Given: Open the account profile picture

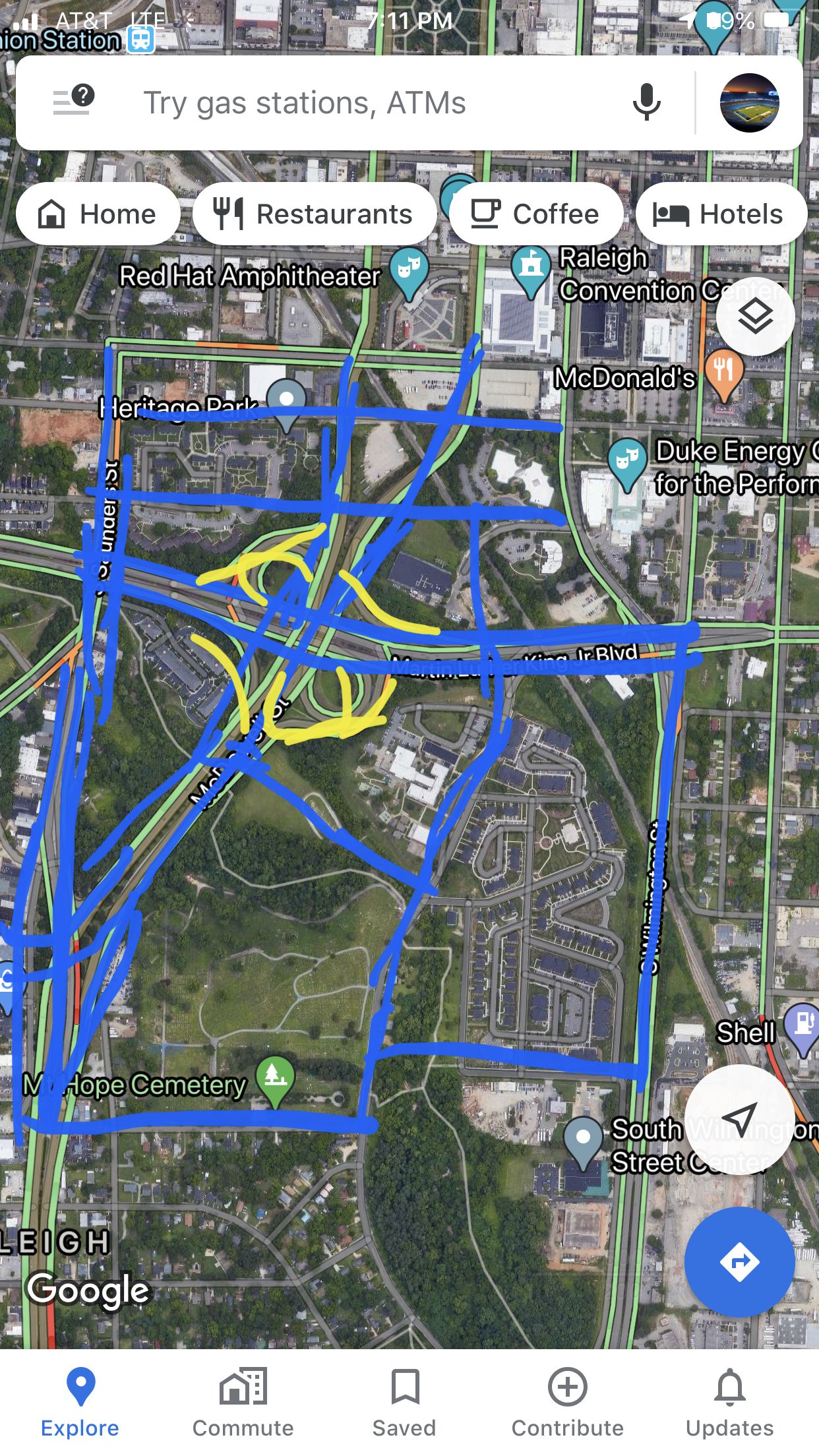Looking at the screenshot, I should 749,103.
